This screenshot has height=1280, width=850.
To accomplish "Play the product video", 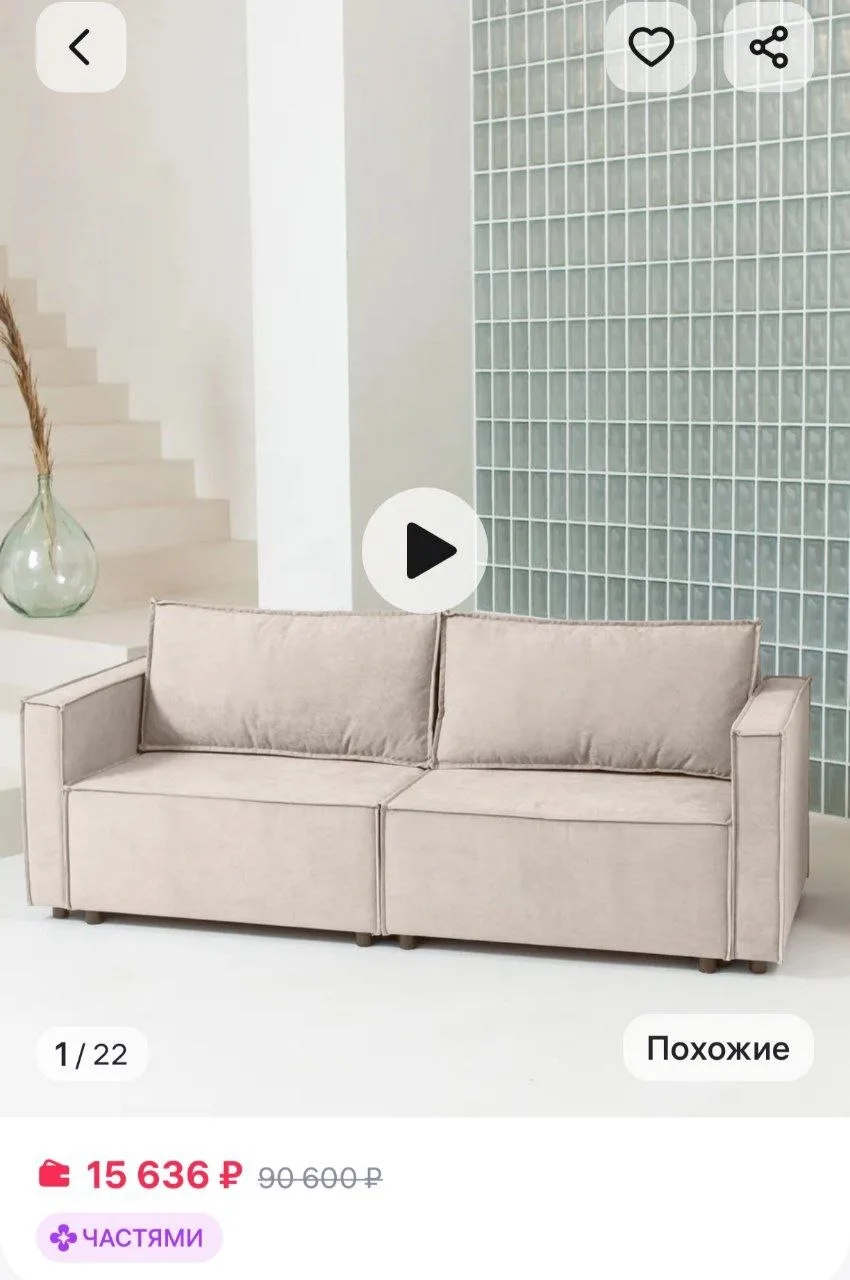I will pos(425,550).
